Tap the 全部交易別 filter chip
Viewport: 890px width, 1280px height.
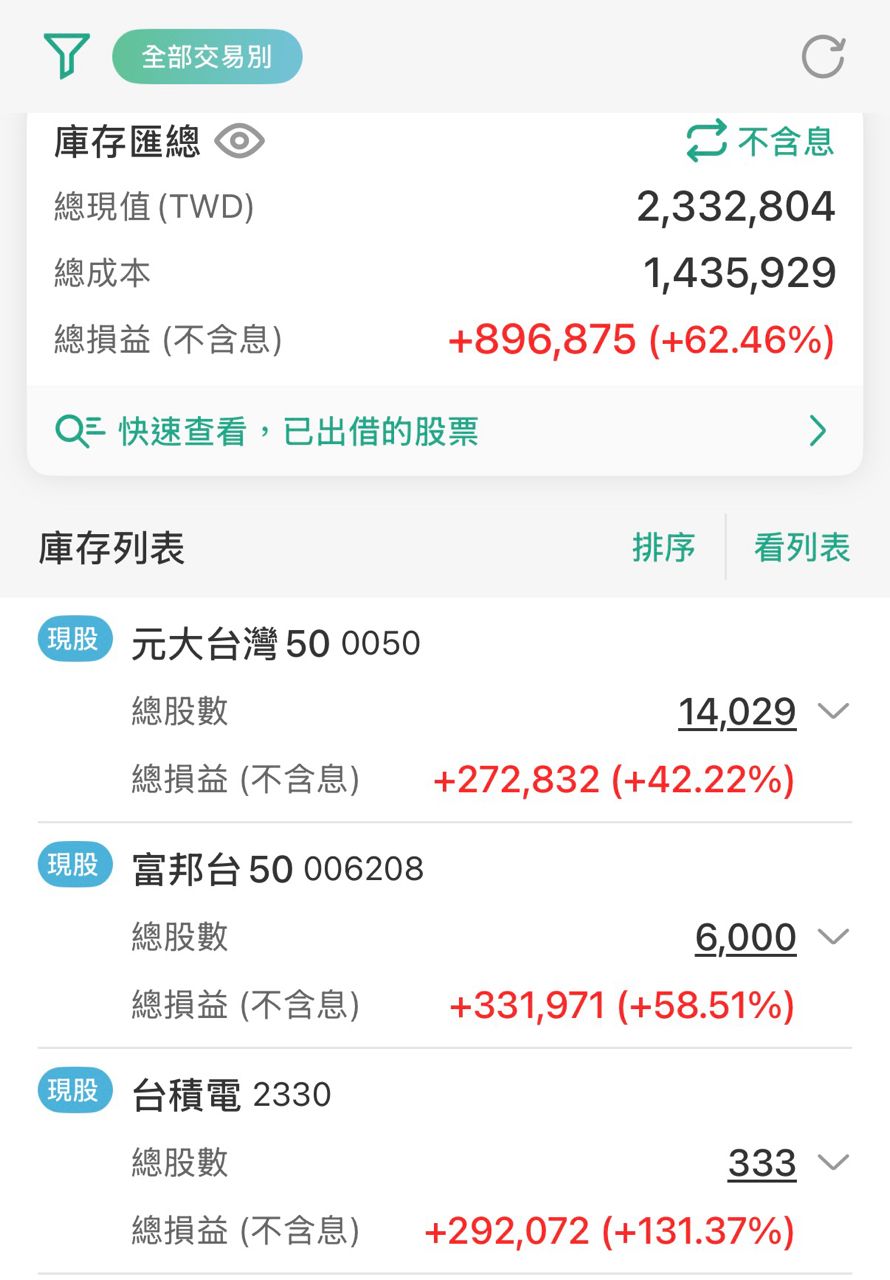(207, 56)
